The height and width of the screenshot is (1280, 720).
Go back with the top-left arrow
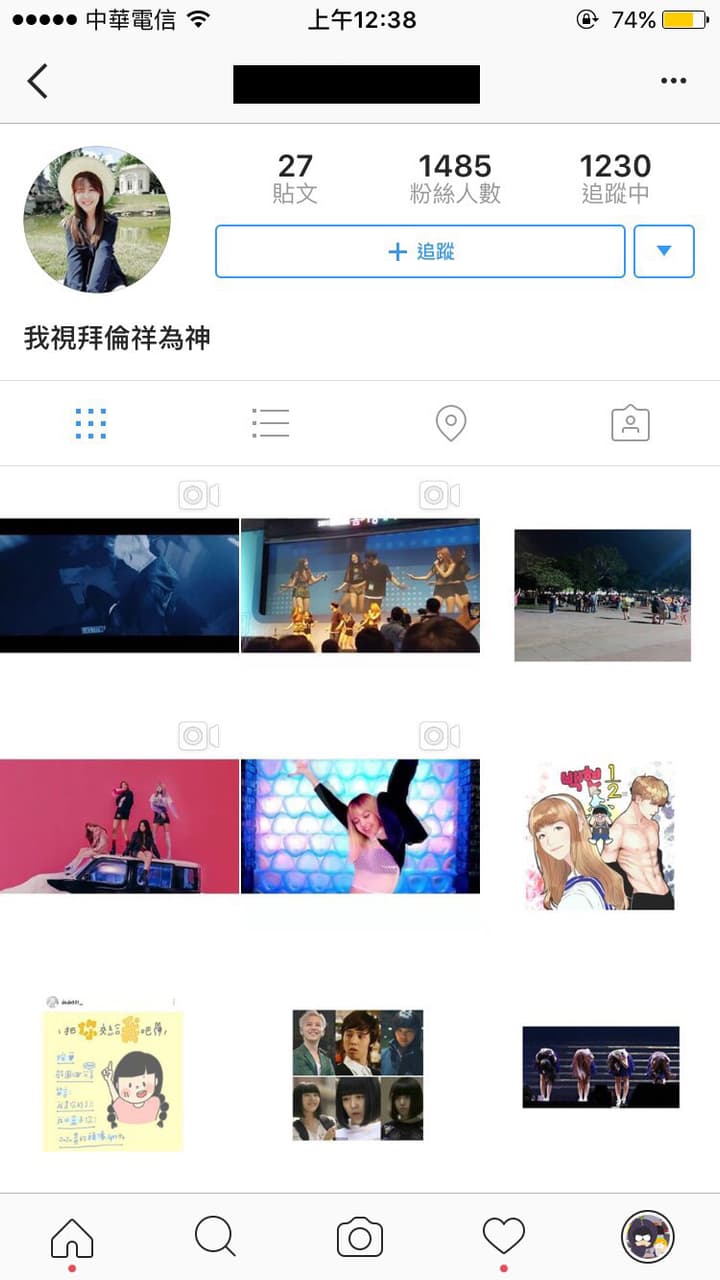pos(37,81)
